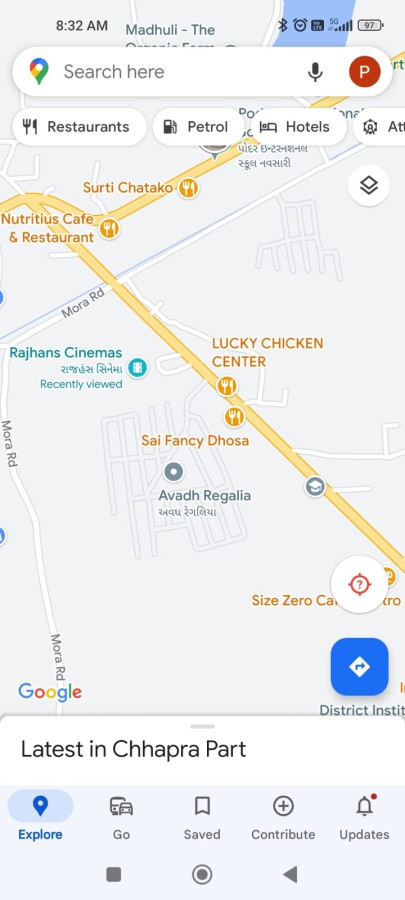Open Rajhans Cinemas place marker
This screenshot has width=405, height=900.
(137, 367)
